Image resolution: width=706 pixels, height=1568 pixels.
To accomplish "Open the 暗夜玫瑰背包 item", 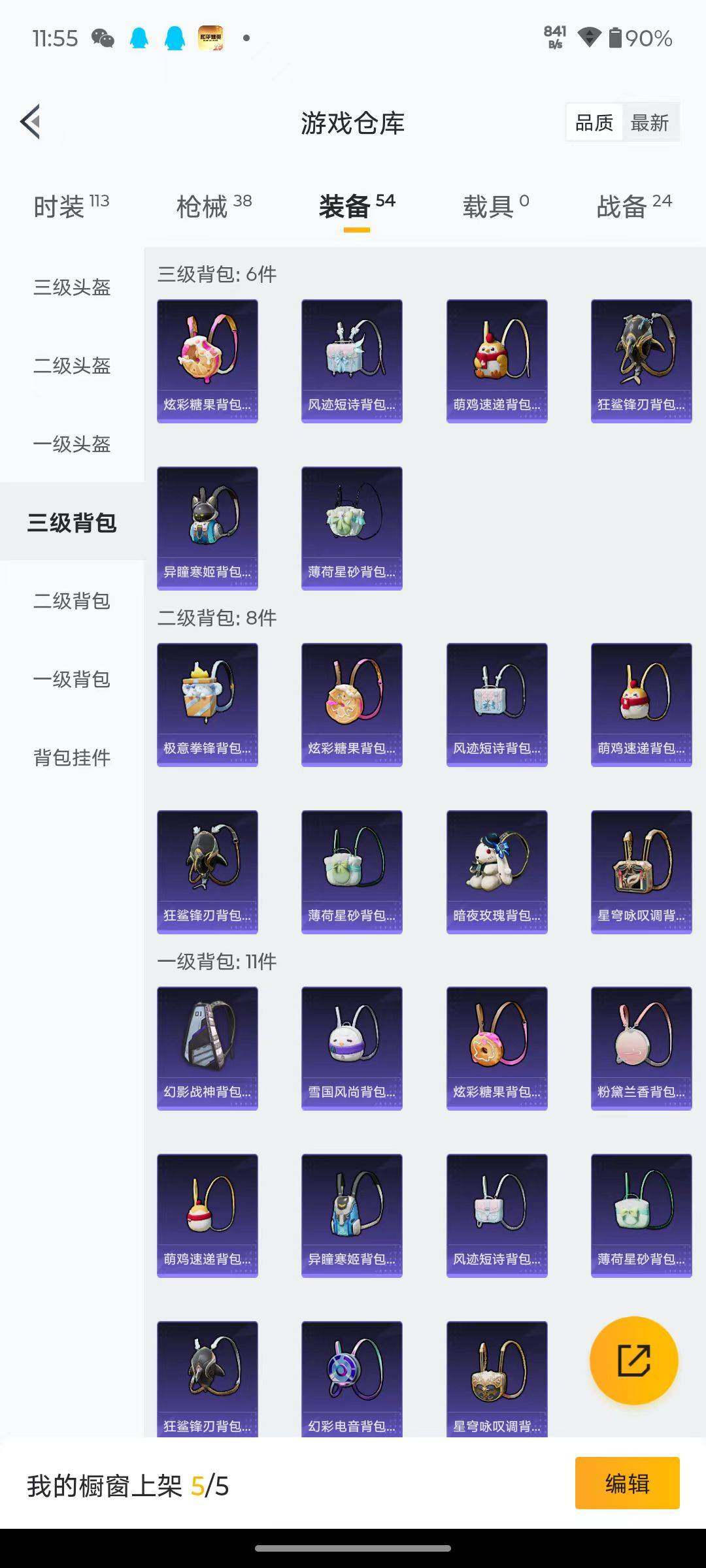I will click(497, 872).
